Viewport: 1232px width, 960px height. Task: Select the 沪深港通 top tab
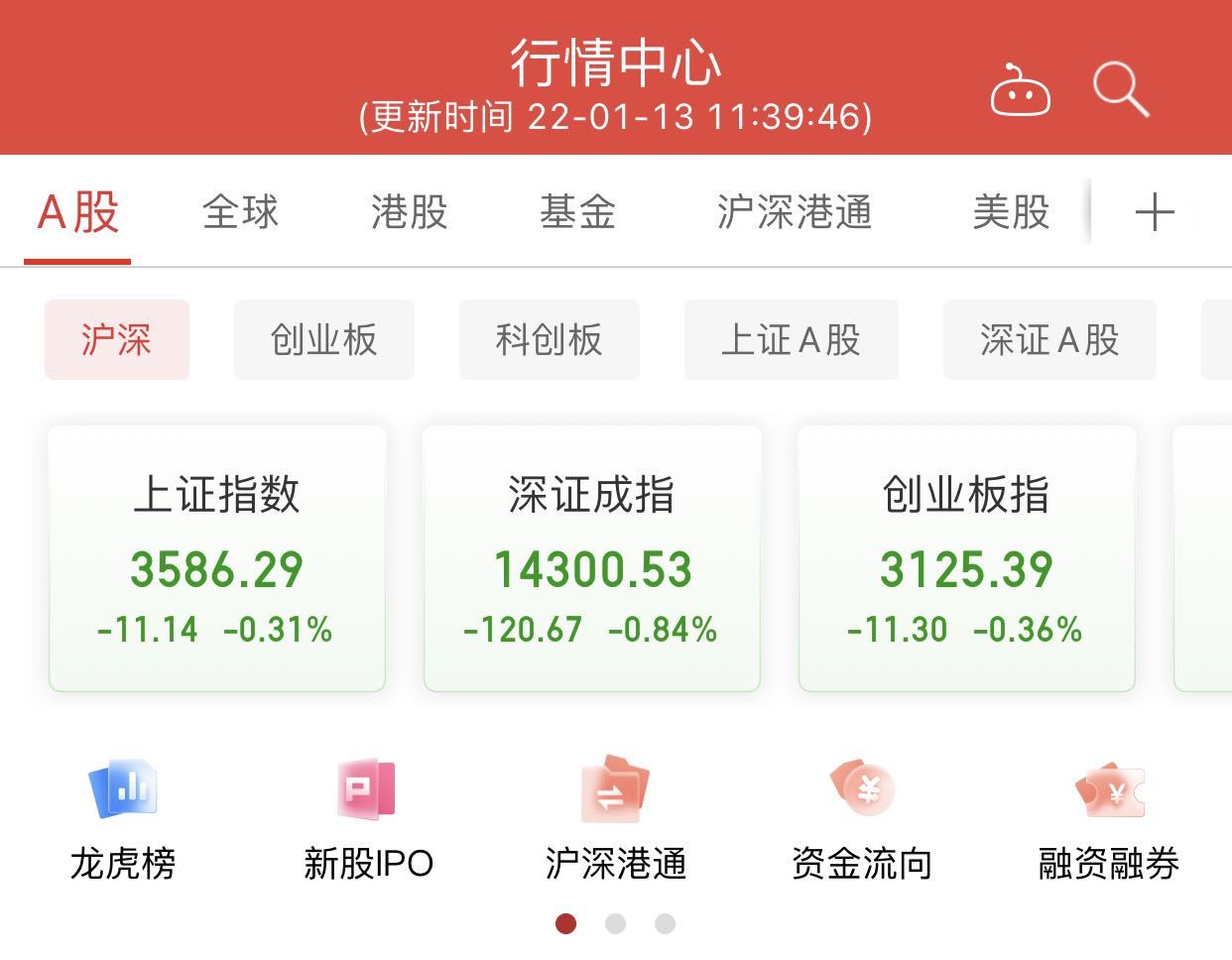pos(794,212)
